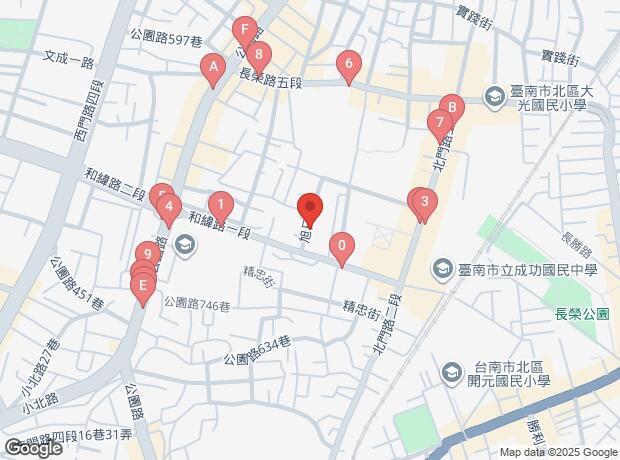Image resolution: width=620 pixels, height=460 pixels.
Task: Tap 臺南市北區大光國民小學 school place icon
Action: click(x=493, y=97)
